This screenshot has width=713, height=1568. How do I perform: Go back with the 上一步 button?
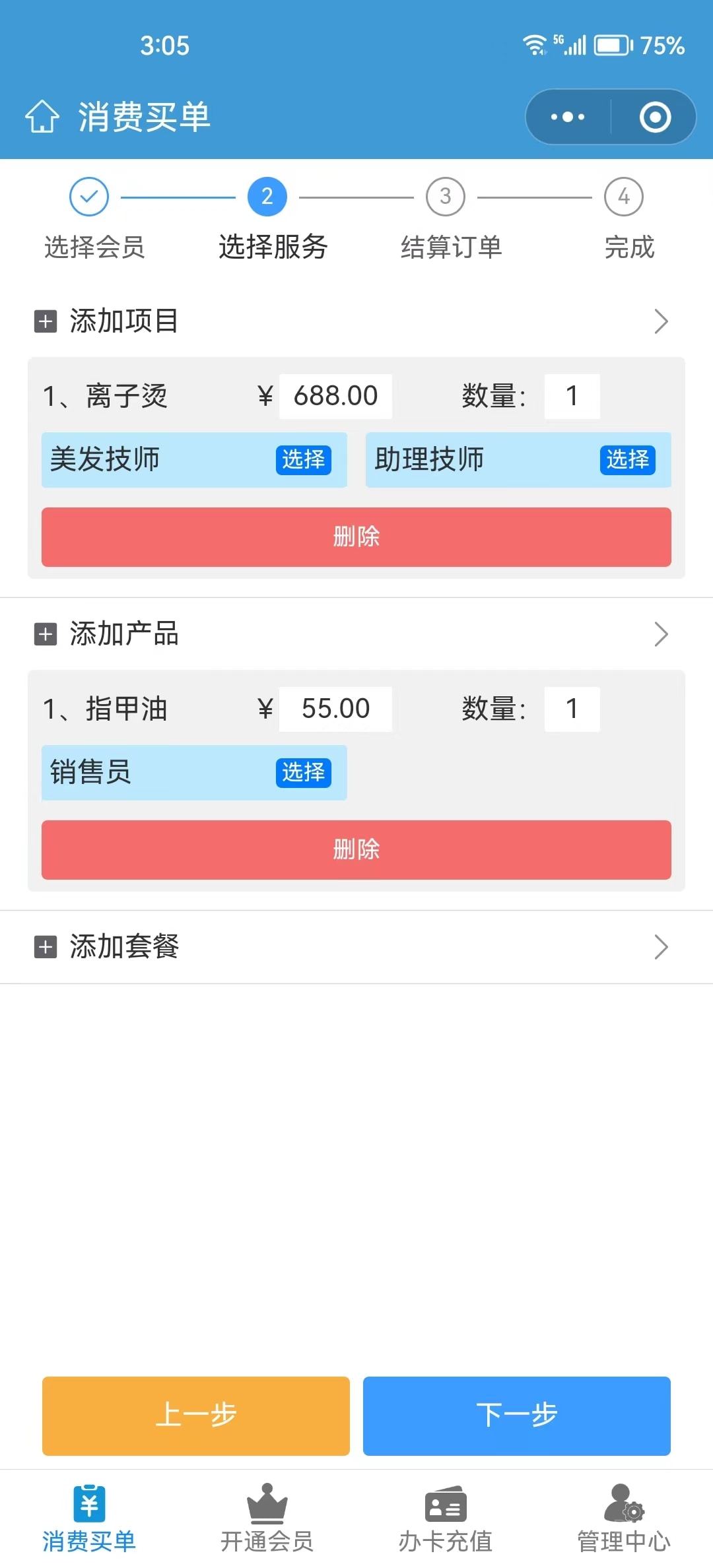click(196, 1416)
